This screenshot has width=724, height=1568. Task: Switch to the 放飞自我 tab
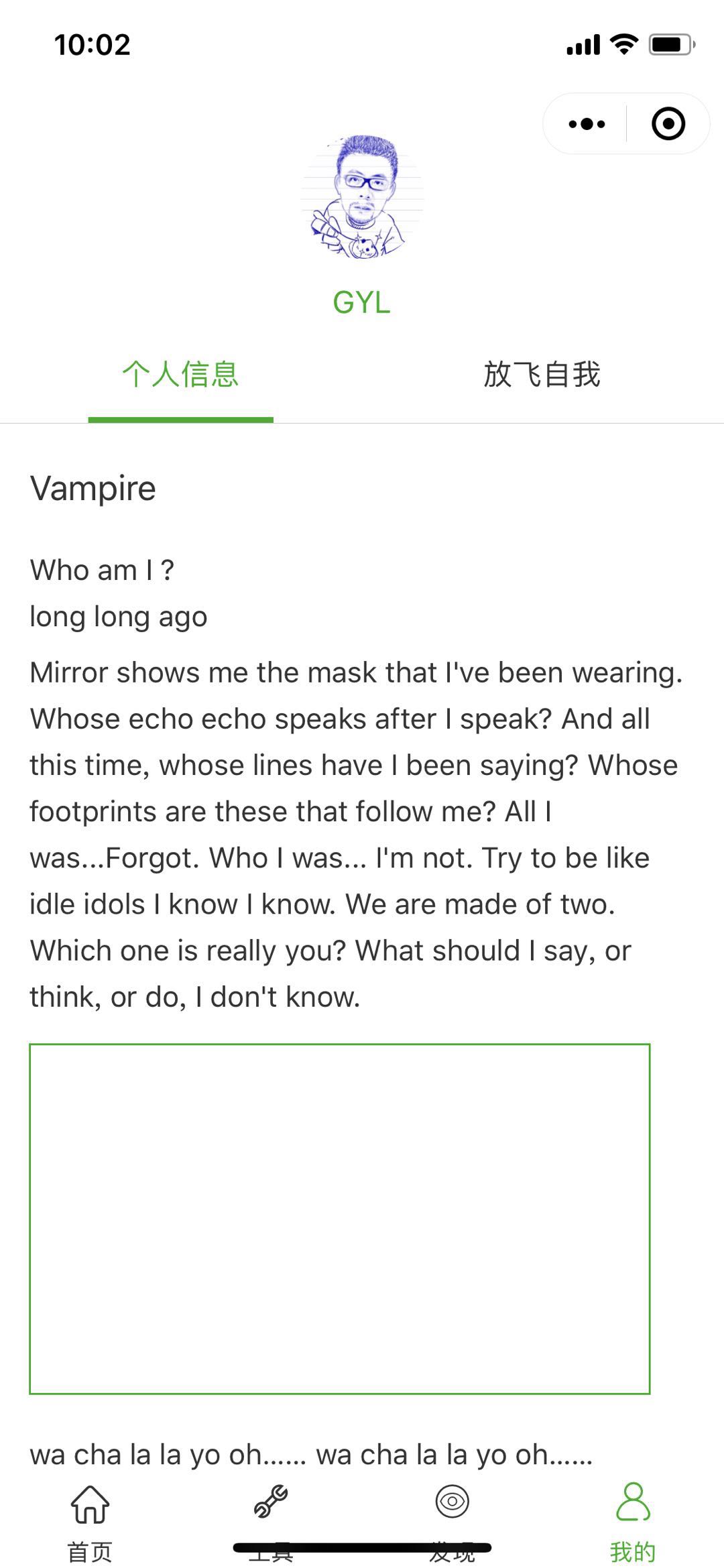coord(542,374)
